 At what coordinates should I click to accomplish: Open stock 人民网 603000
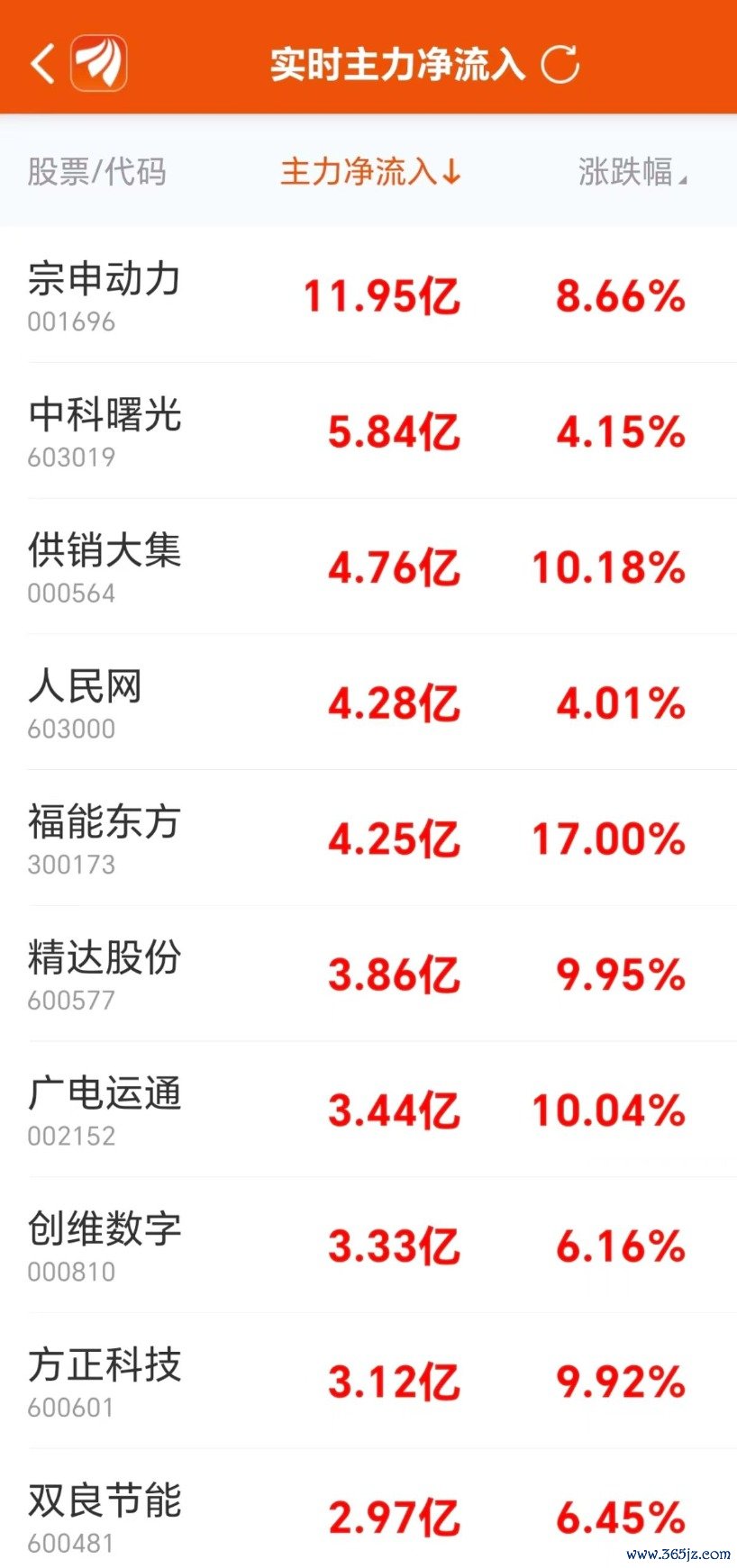368,702
